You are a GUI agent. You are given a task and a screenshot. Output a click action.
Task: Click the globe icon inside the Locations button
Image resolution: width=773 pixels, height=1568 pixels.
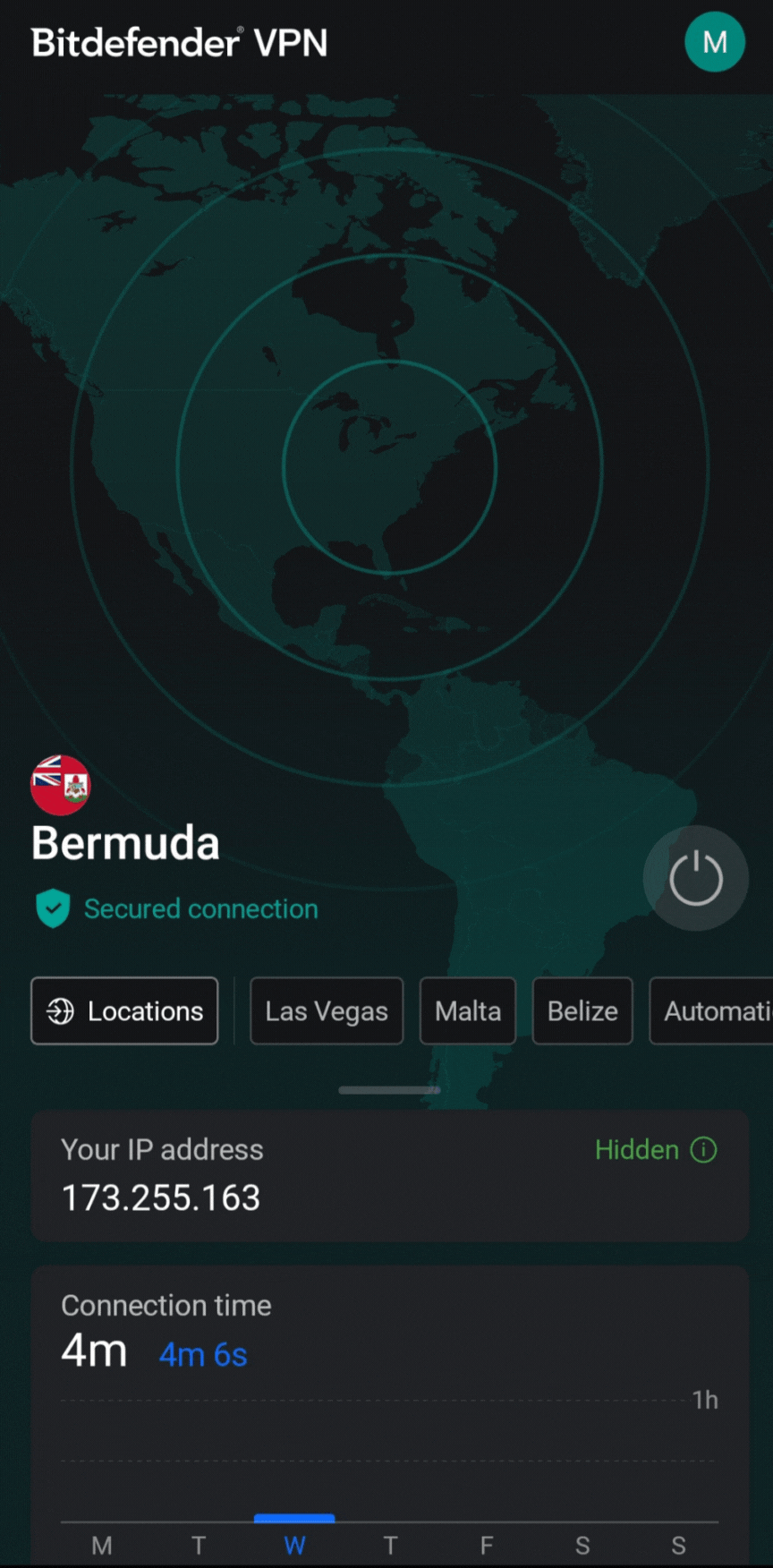point(60,1010)
